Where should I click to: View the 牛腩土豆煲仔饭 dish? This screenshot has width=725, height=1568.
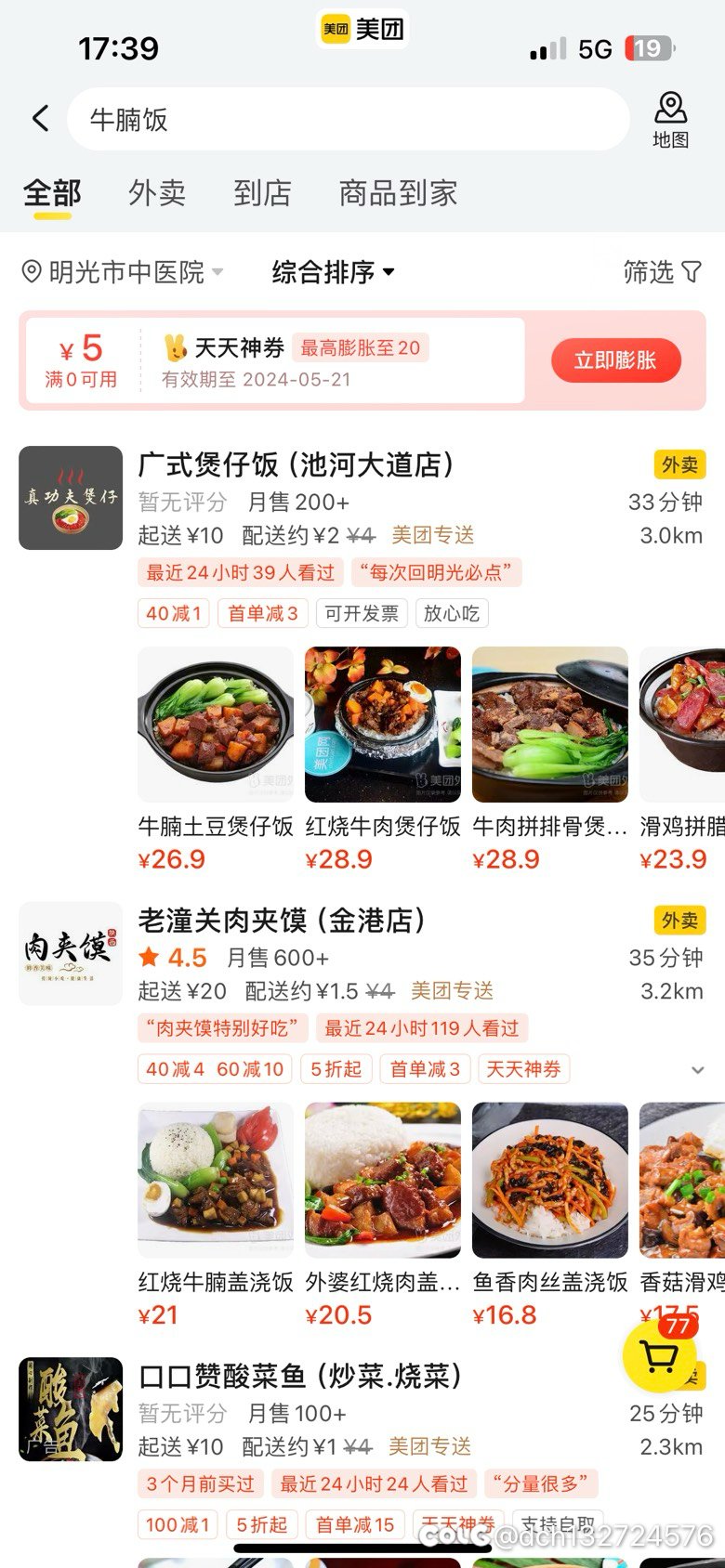216,725
